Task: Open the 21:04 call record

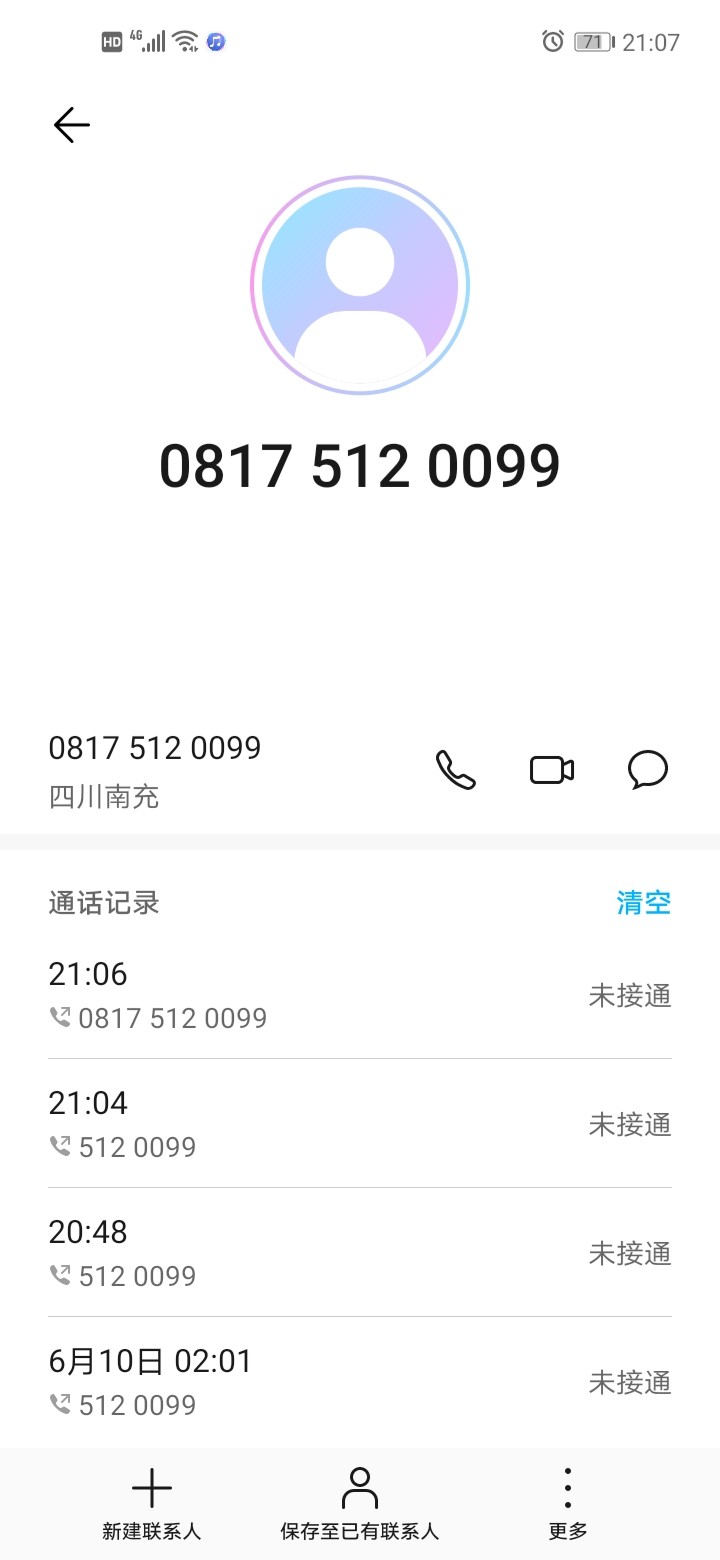Action: 360,1124
